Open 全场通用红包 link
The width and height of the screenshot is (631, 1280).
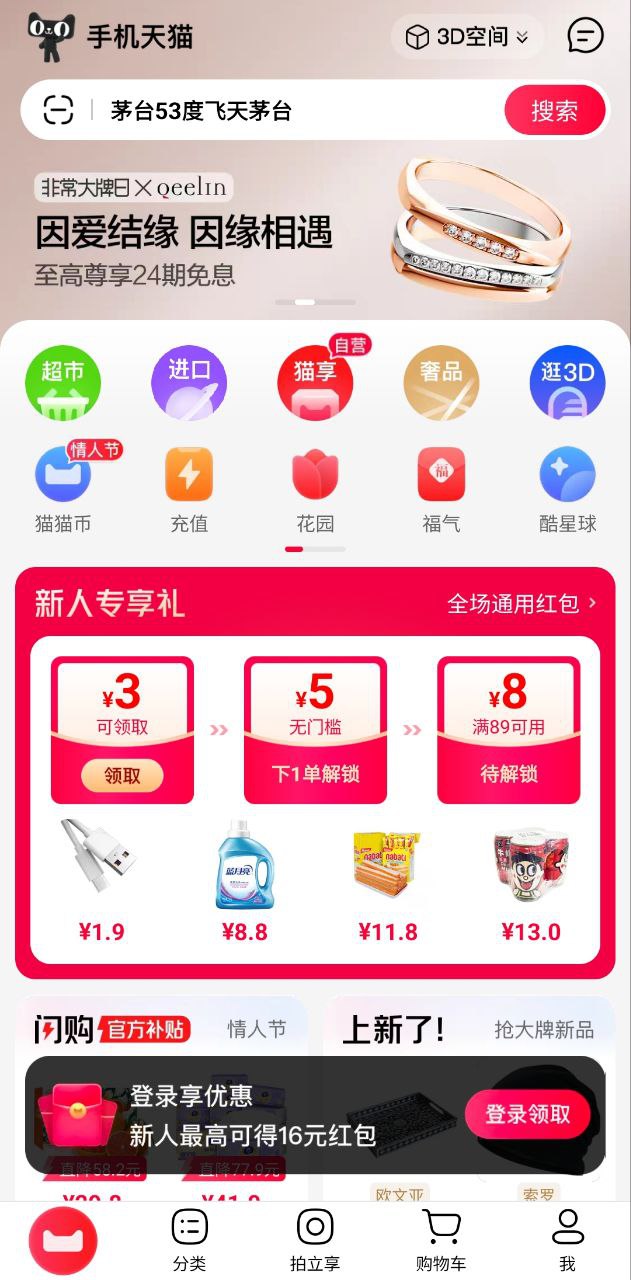point(521,604)
